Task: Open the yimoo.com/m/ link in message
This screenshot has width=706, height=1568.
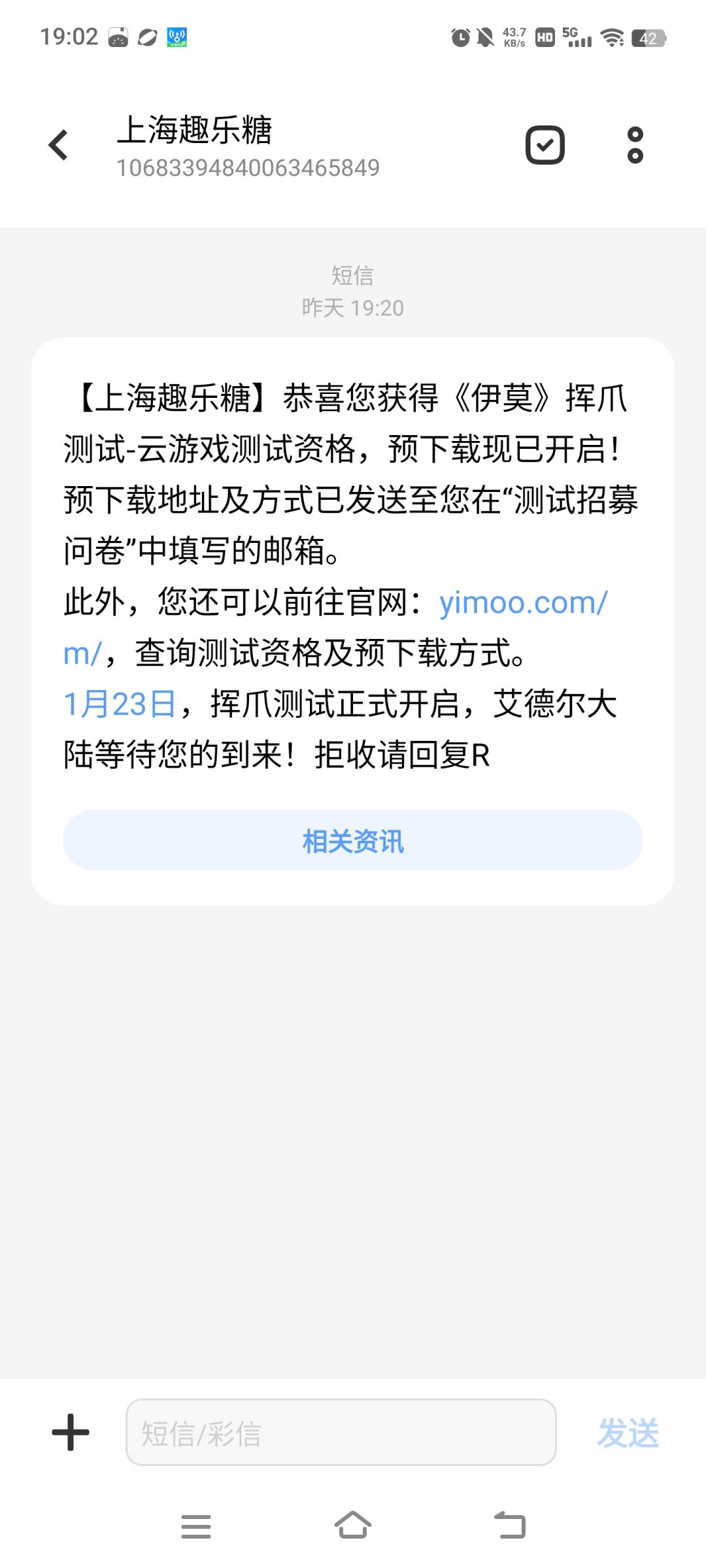Action: (x=523, y=602)
